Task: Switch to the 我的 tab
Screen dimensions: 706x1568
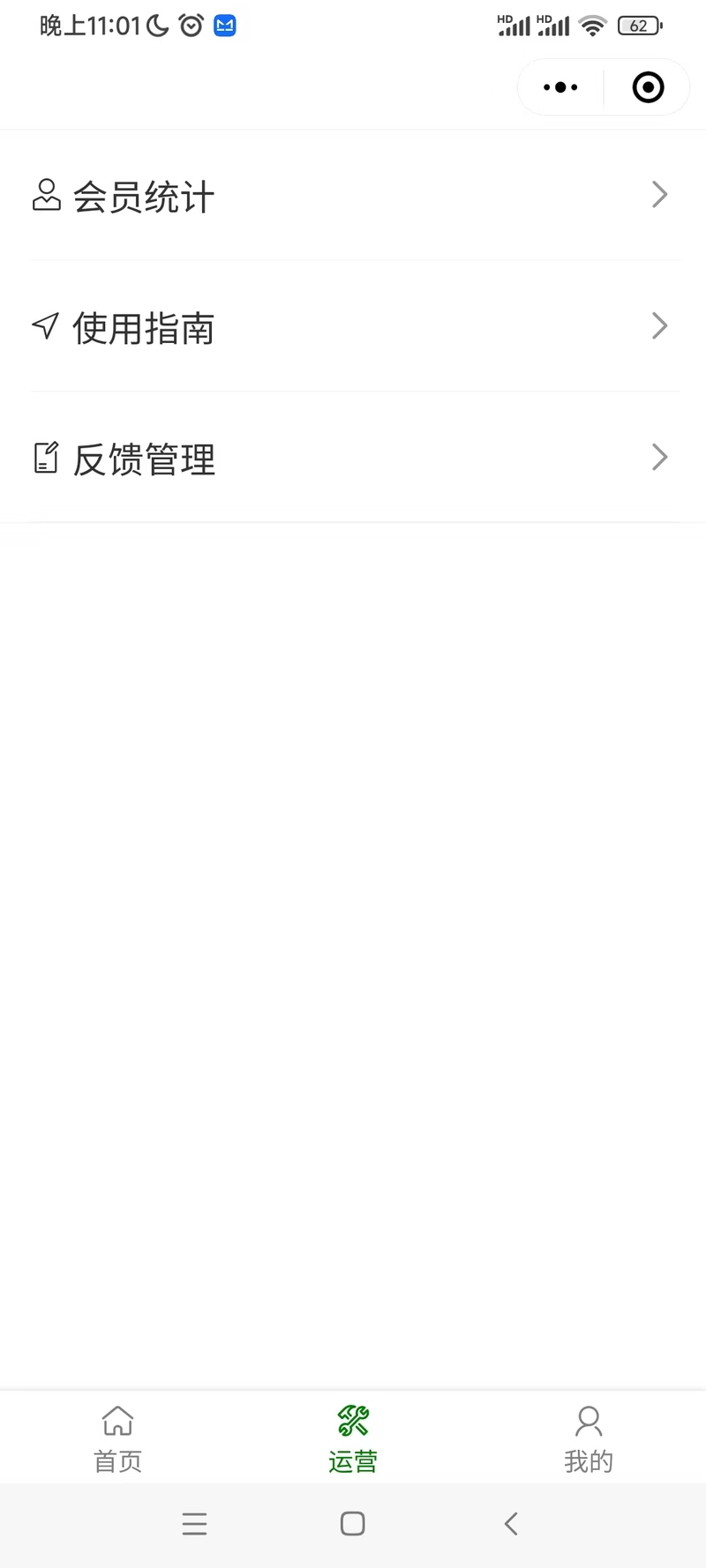Action: click(x=589, y=1438)
